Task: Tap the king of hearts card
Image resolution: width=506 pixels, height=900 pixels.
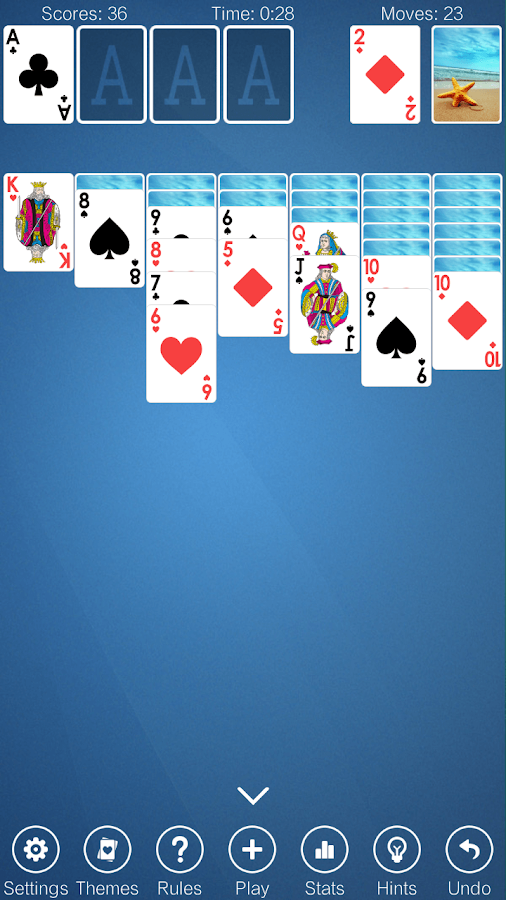Action: point(38,222)
